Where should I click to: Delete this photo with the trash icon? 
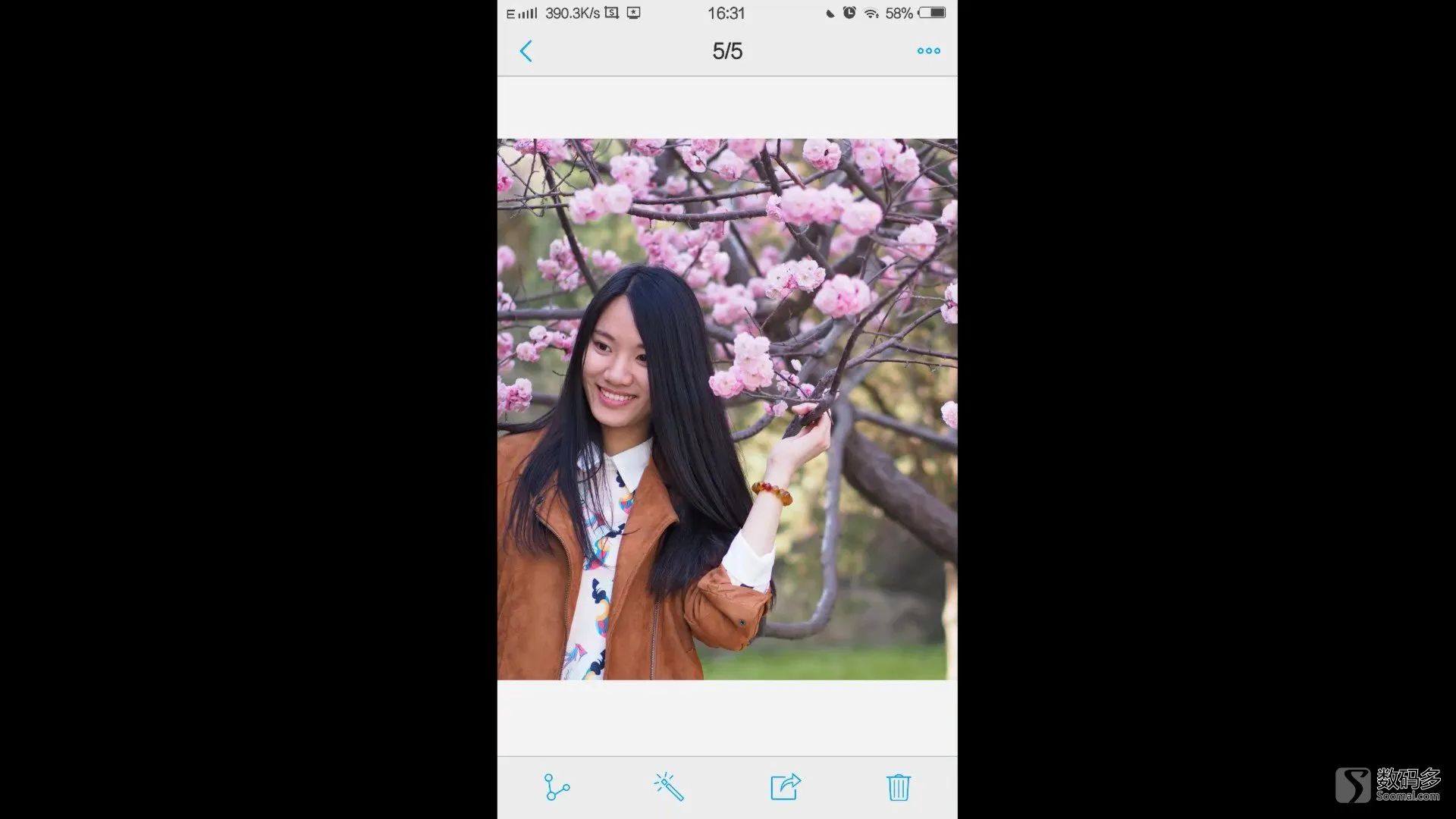pos(899,787)
